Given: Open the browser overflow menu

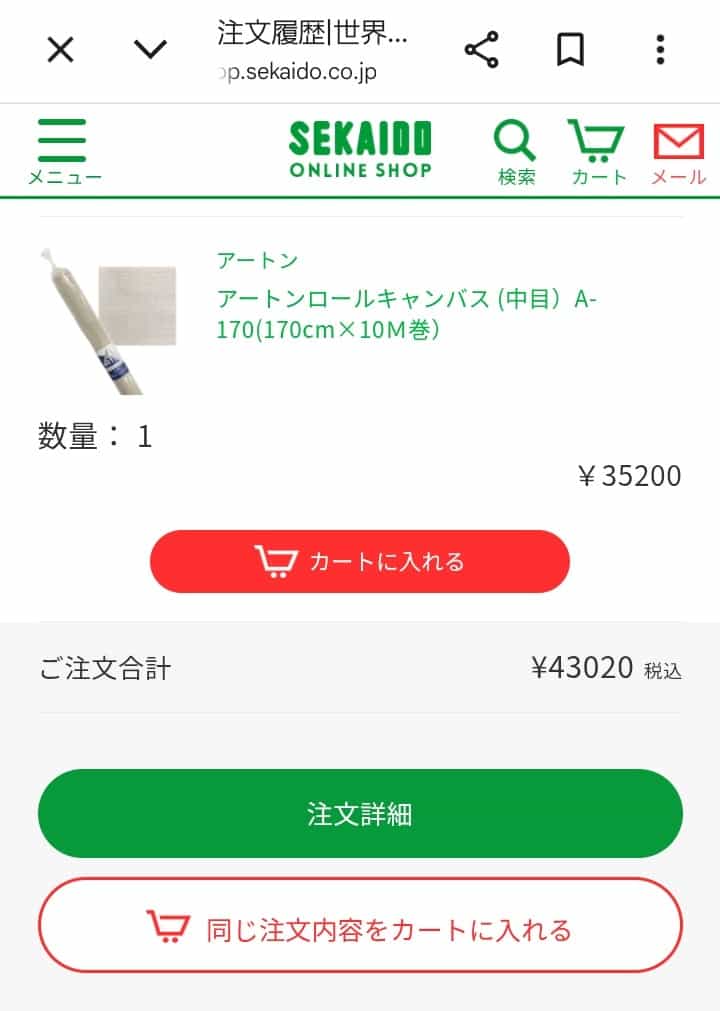Looking at the screenshot, I should pos(660,50).
